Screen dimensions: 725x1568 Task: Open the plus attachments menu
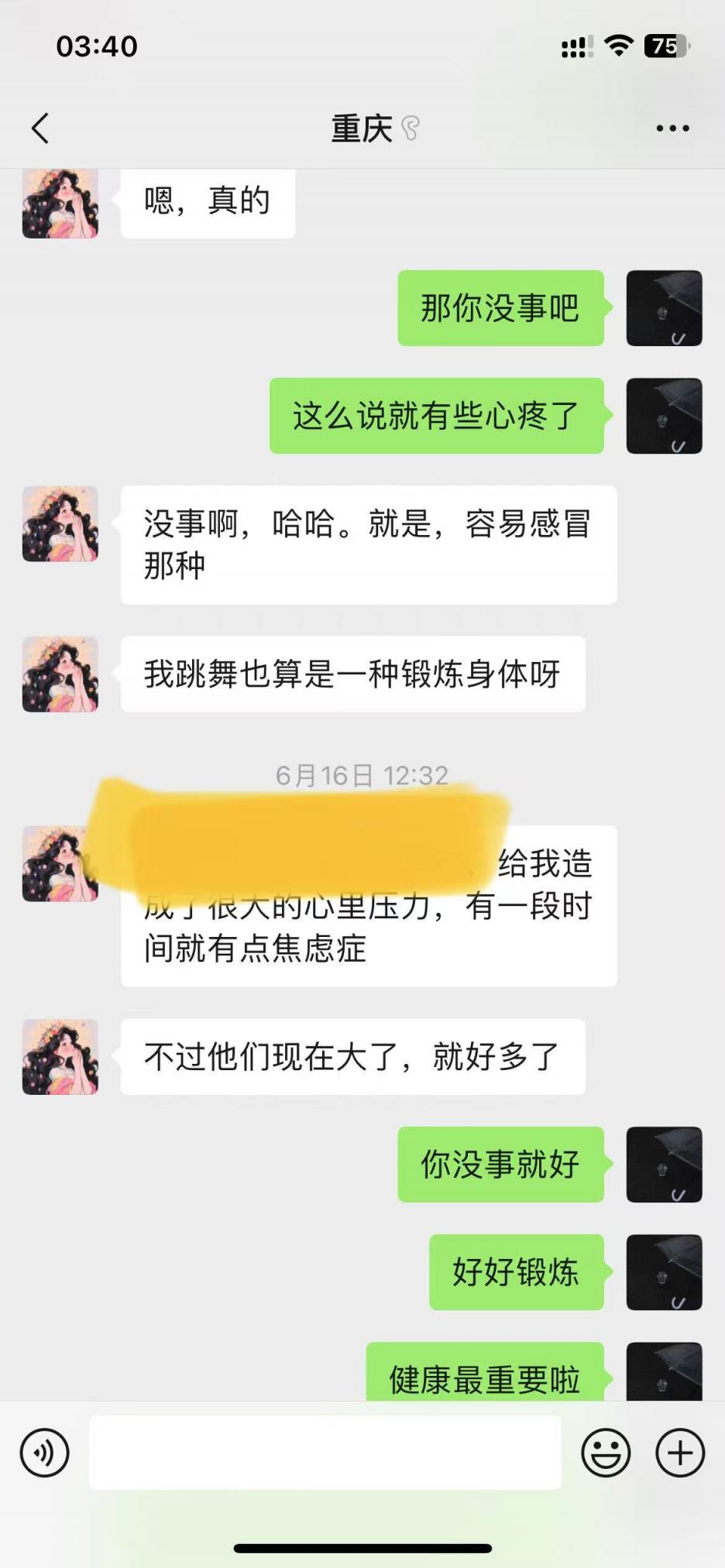(x=680, y=1453)
